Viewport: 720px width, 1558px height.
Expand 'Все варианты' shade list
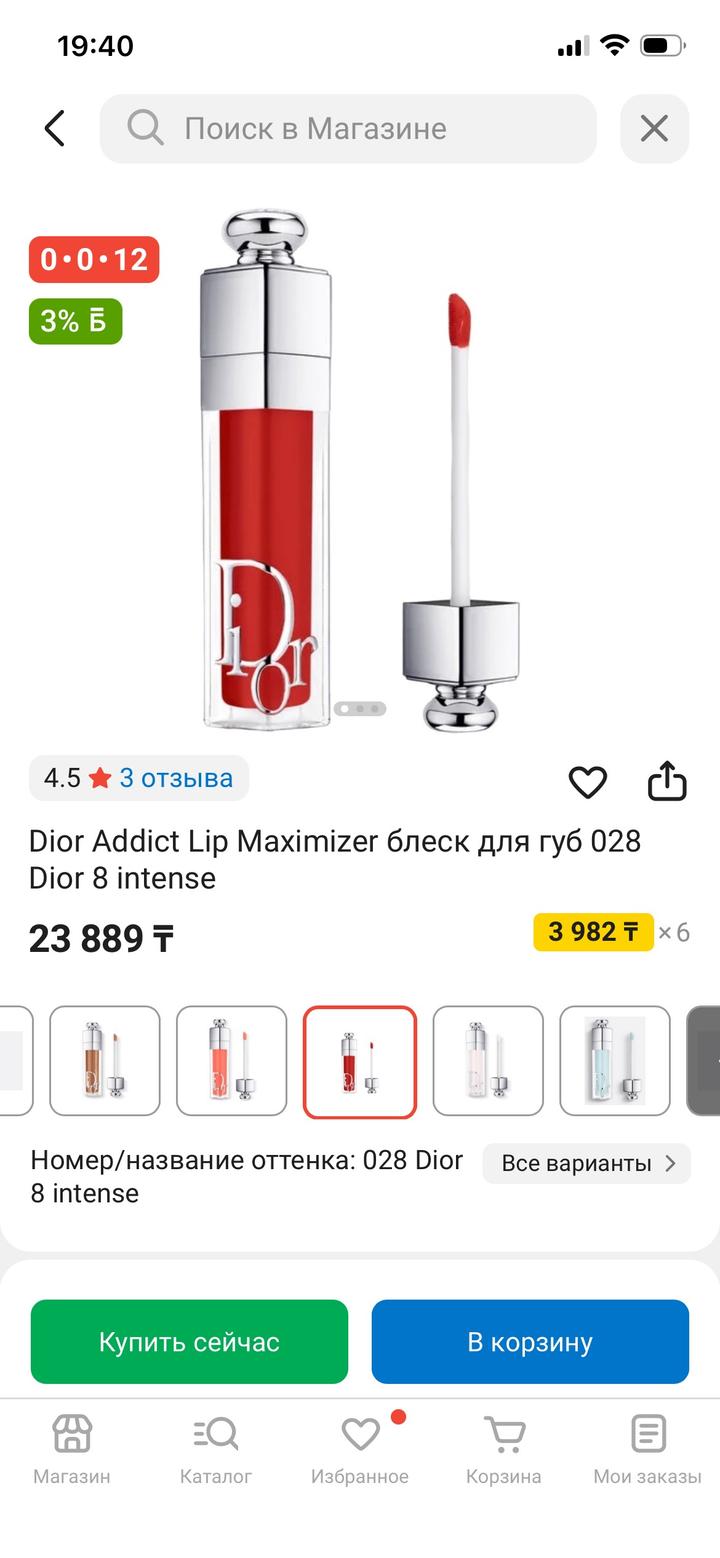click(587, 1163)
